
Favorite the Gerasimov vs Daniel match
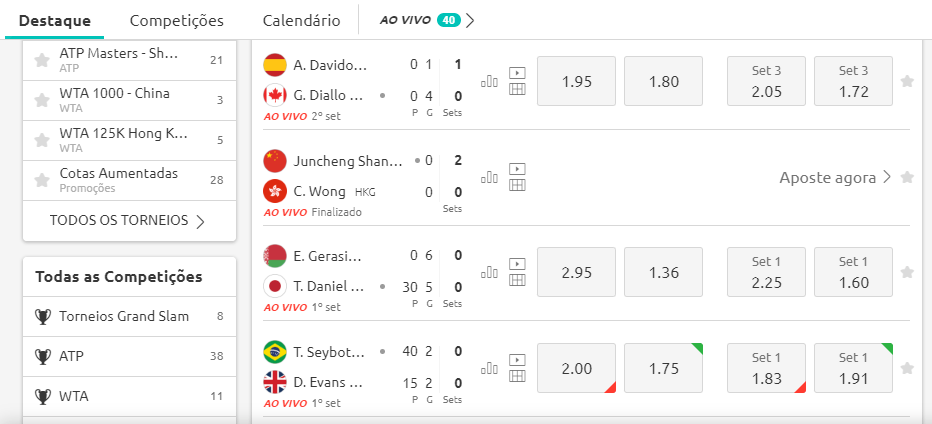907,272
